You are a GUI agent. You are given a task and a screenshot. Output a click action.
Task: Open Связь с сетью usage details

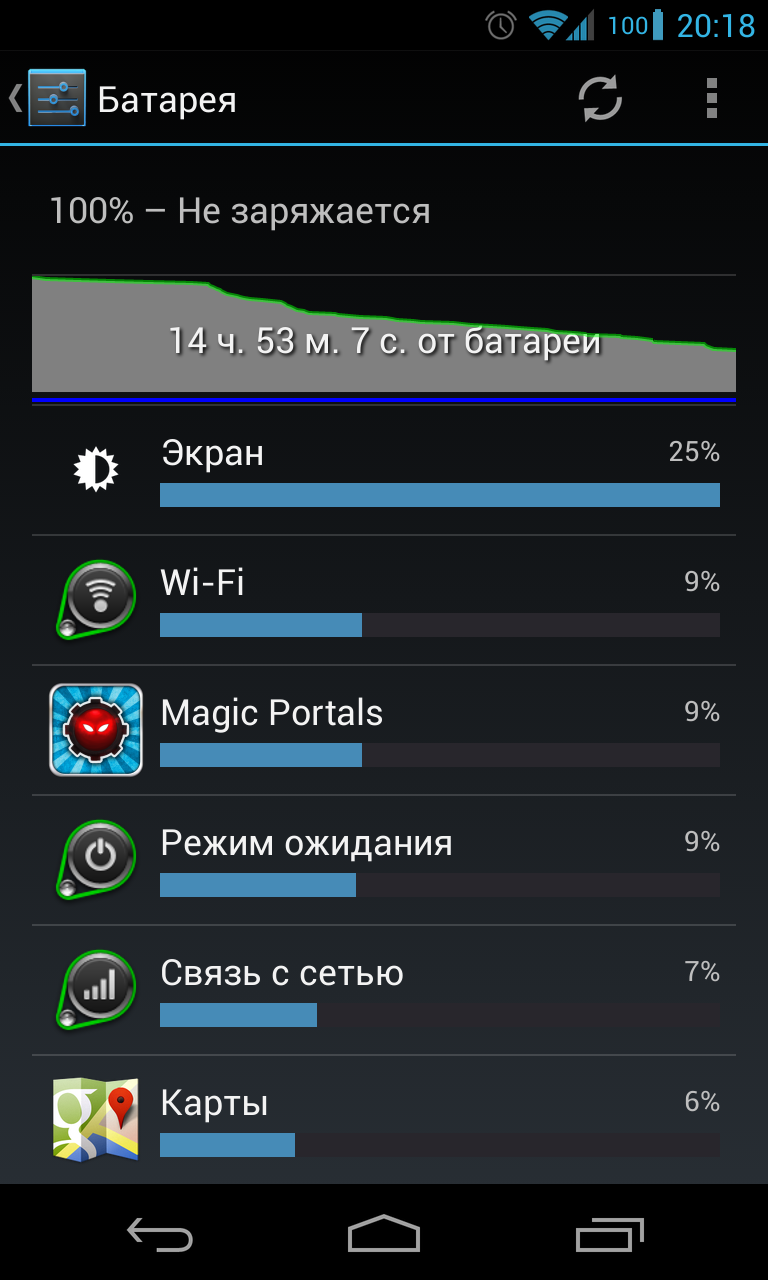(x=384, y=990)
